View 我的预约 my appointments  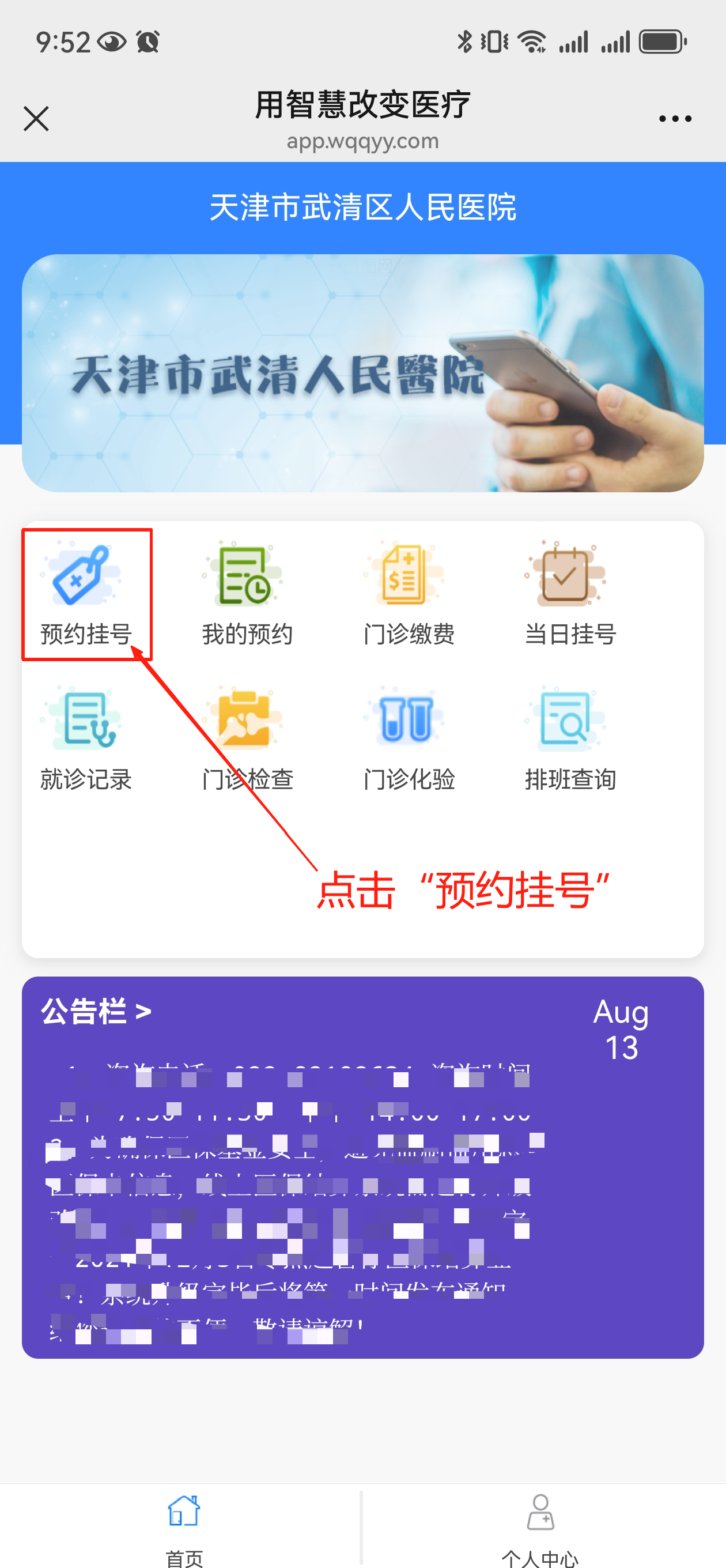(247, 594)
